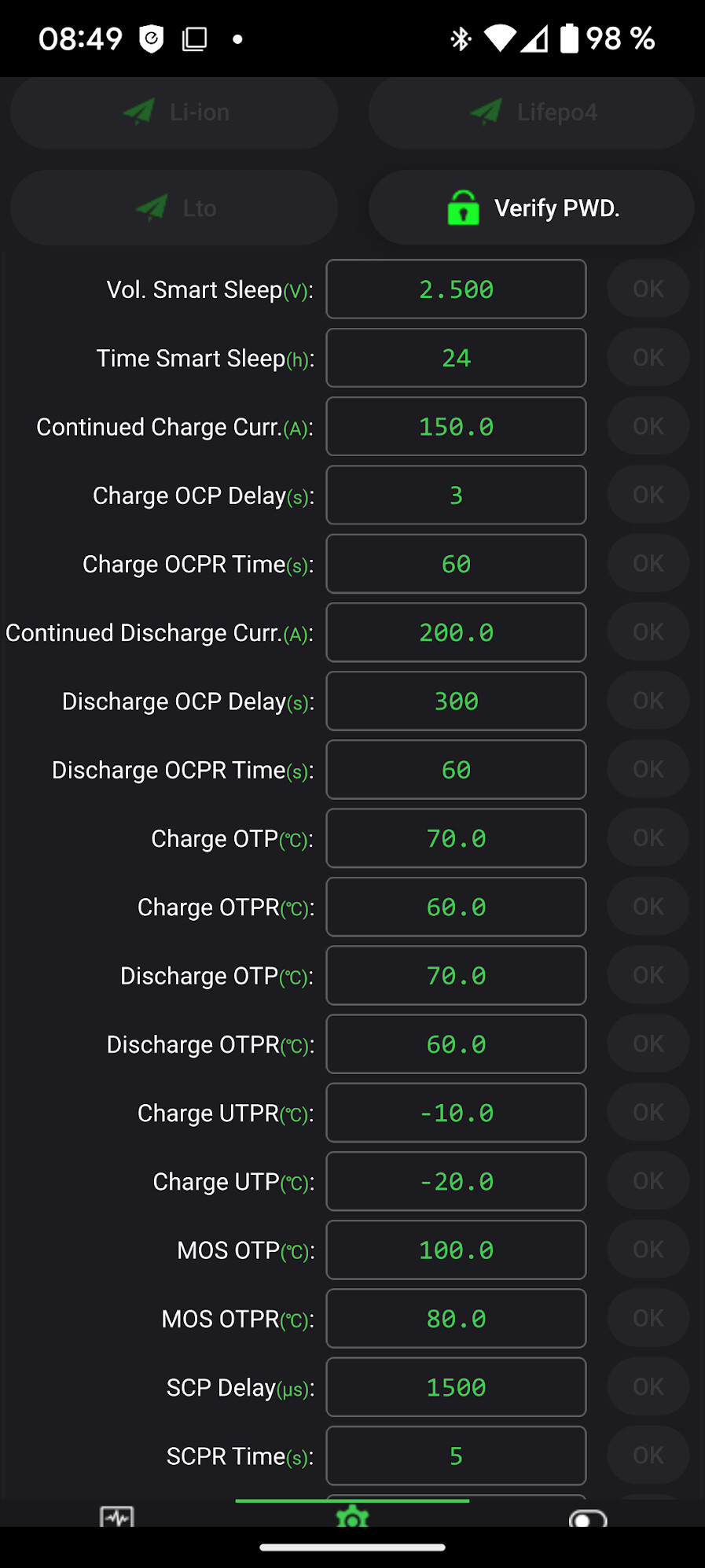Switch to the status monitor tab
Viewport: 705px width, 1568px height.
pos(117,1515)
